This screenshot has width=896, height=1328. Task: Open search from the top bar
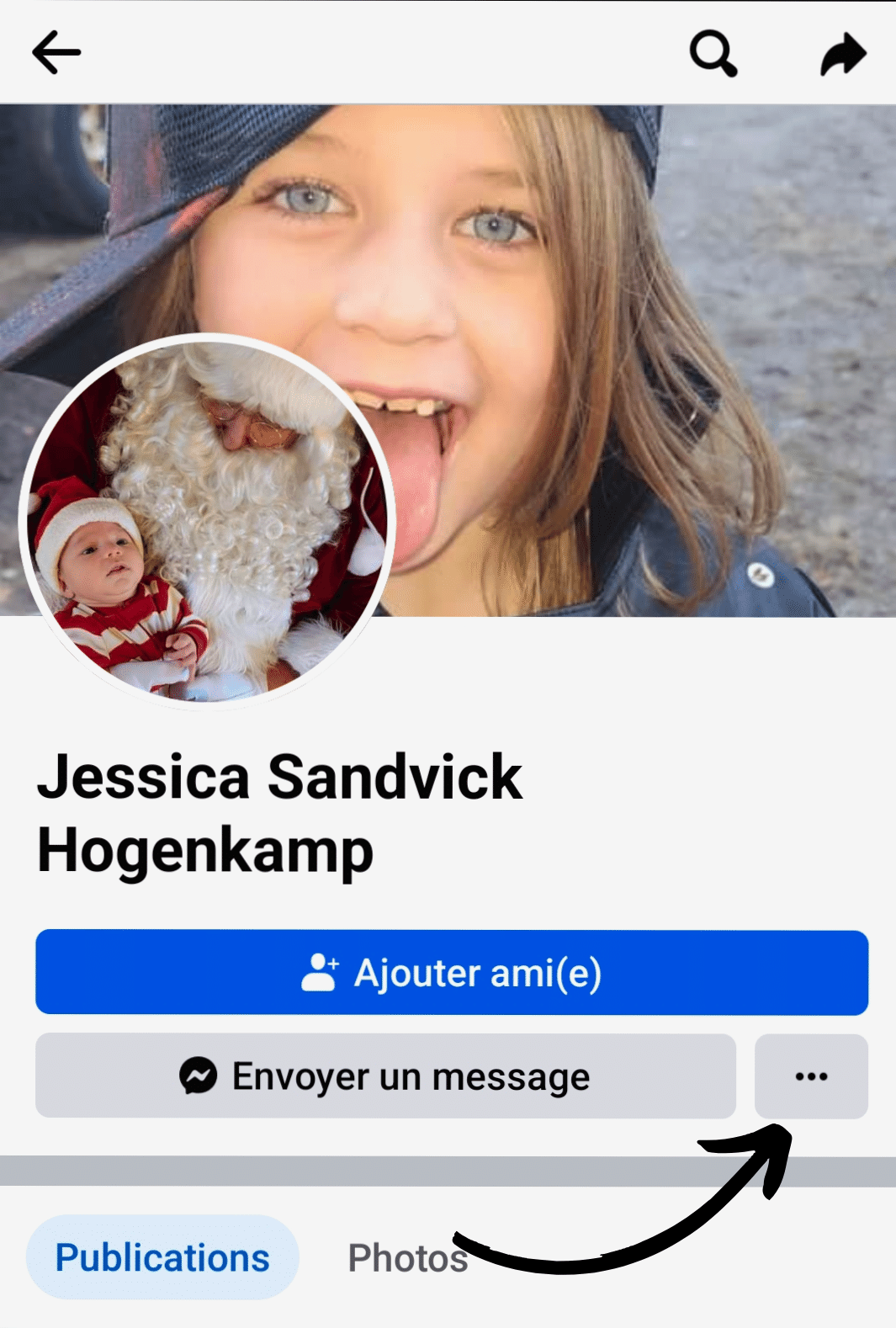coord(713,54)
